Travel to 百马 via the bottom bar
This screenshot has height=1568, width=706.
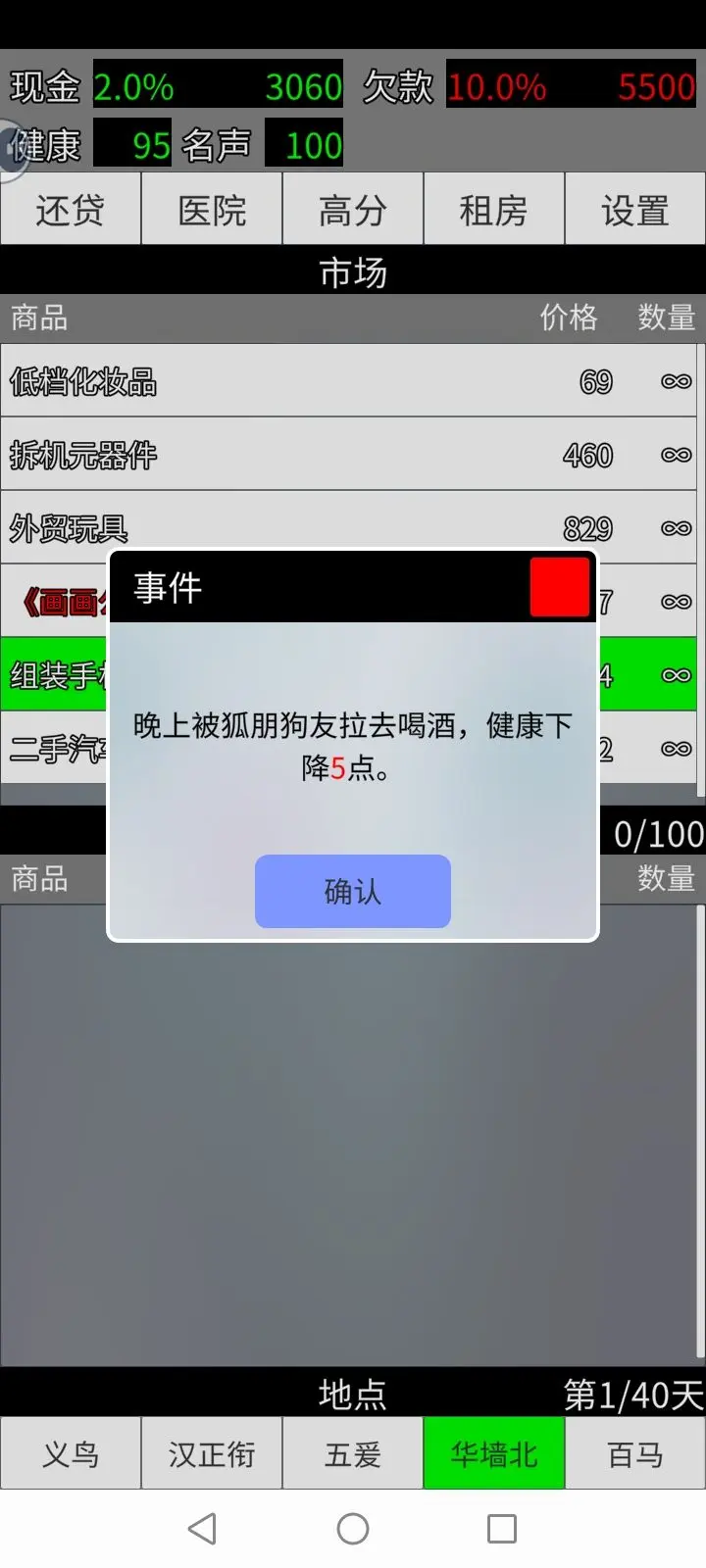coord(634,1453)
